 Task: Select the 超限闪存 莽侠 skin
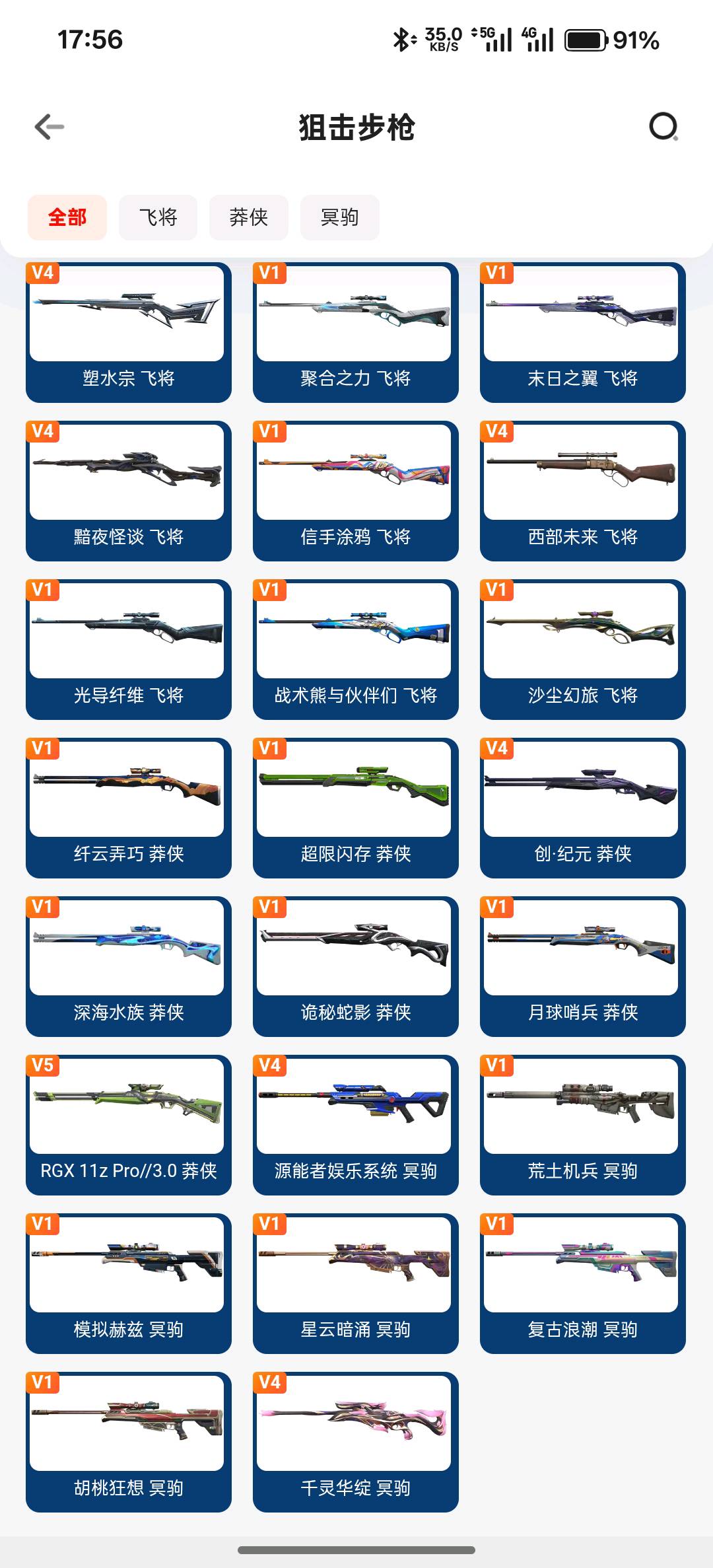pos(355,808)
